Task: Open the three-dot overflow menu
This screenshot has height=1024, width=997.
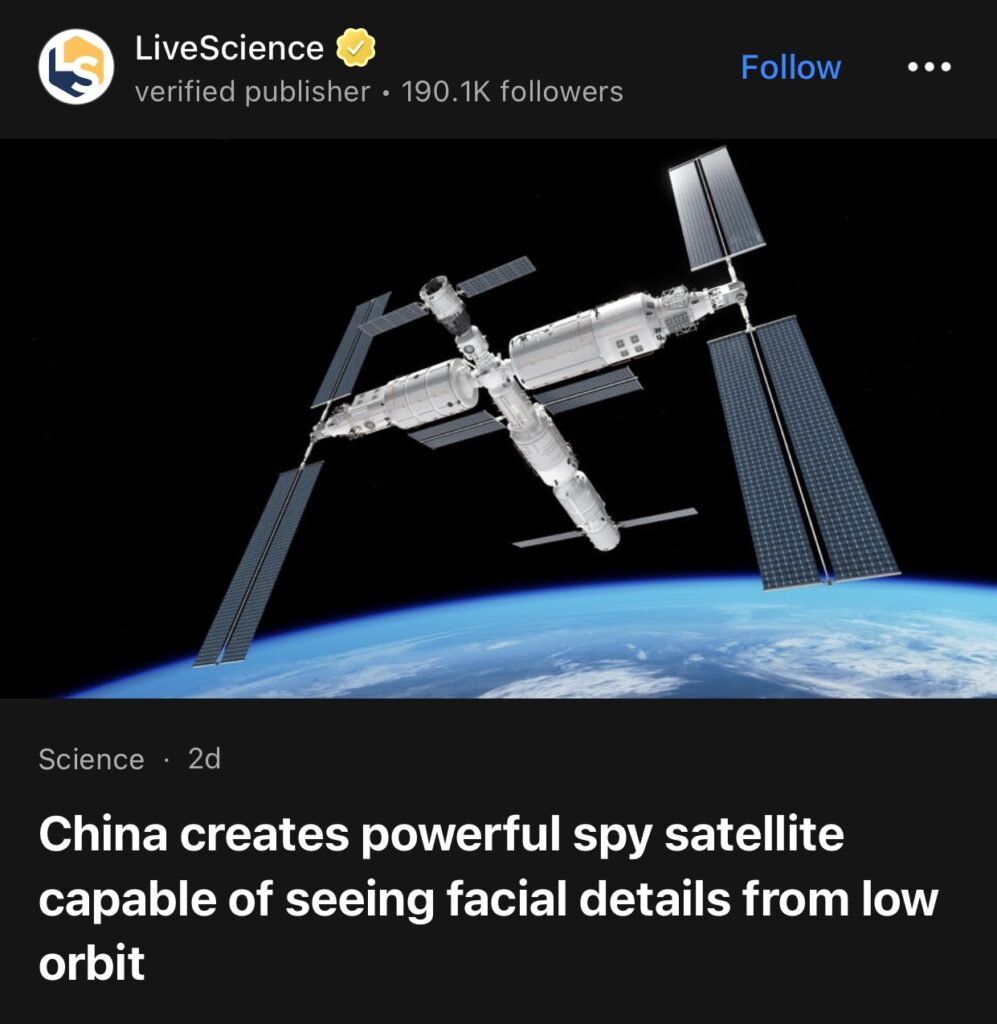Action: 929,68
